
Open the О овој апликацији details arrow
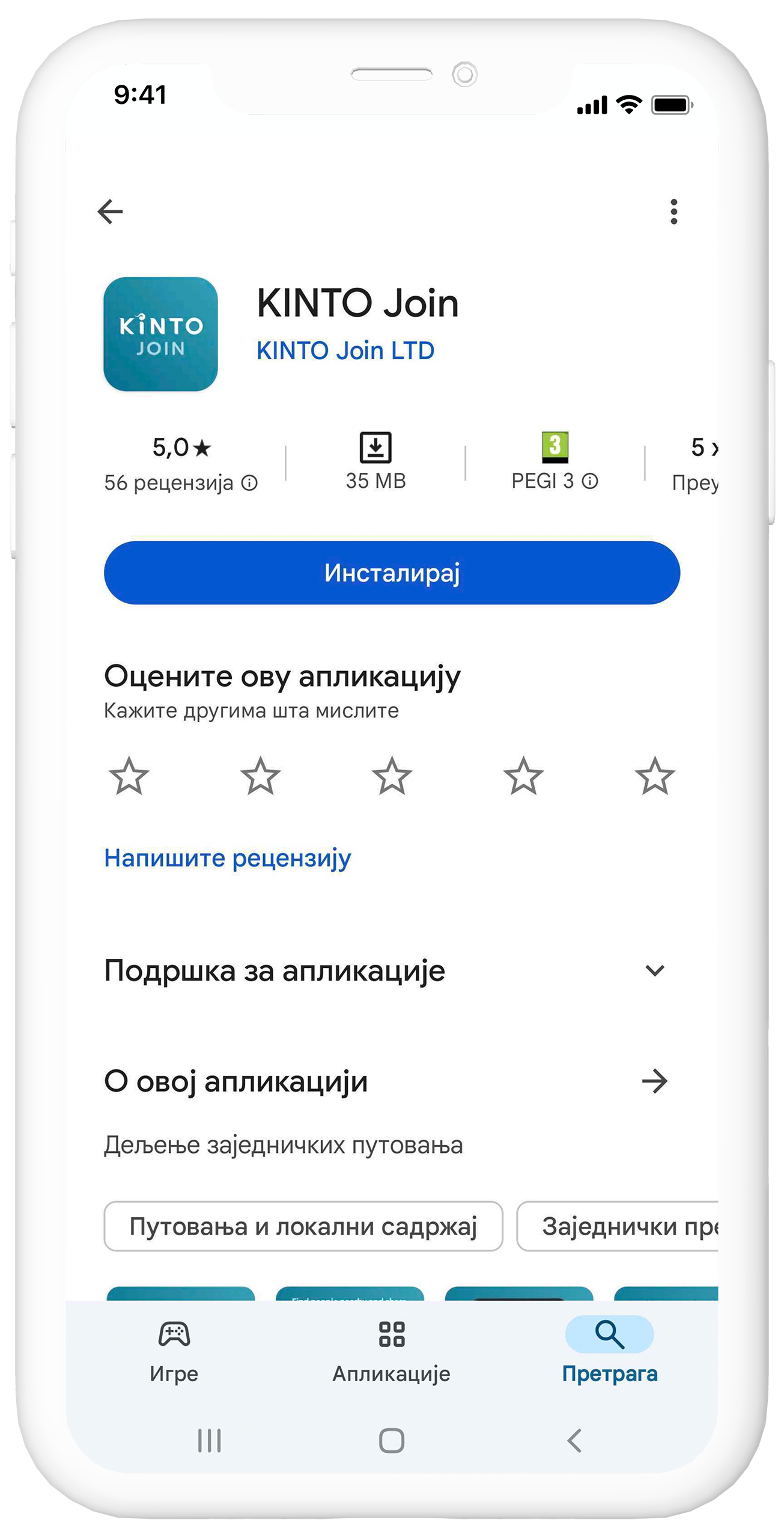654,1081
